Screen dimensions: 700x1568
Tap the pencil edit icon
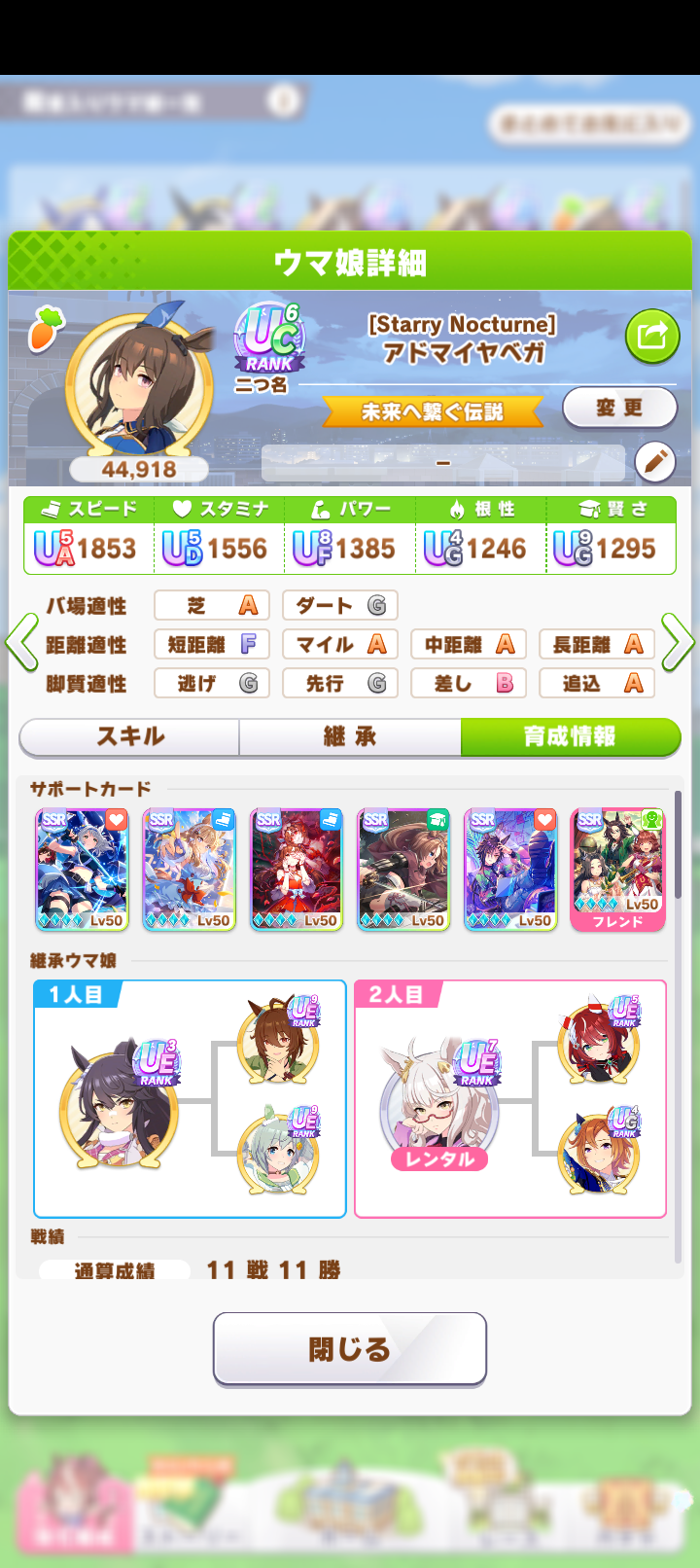coord(655,462)
